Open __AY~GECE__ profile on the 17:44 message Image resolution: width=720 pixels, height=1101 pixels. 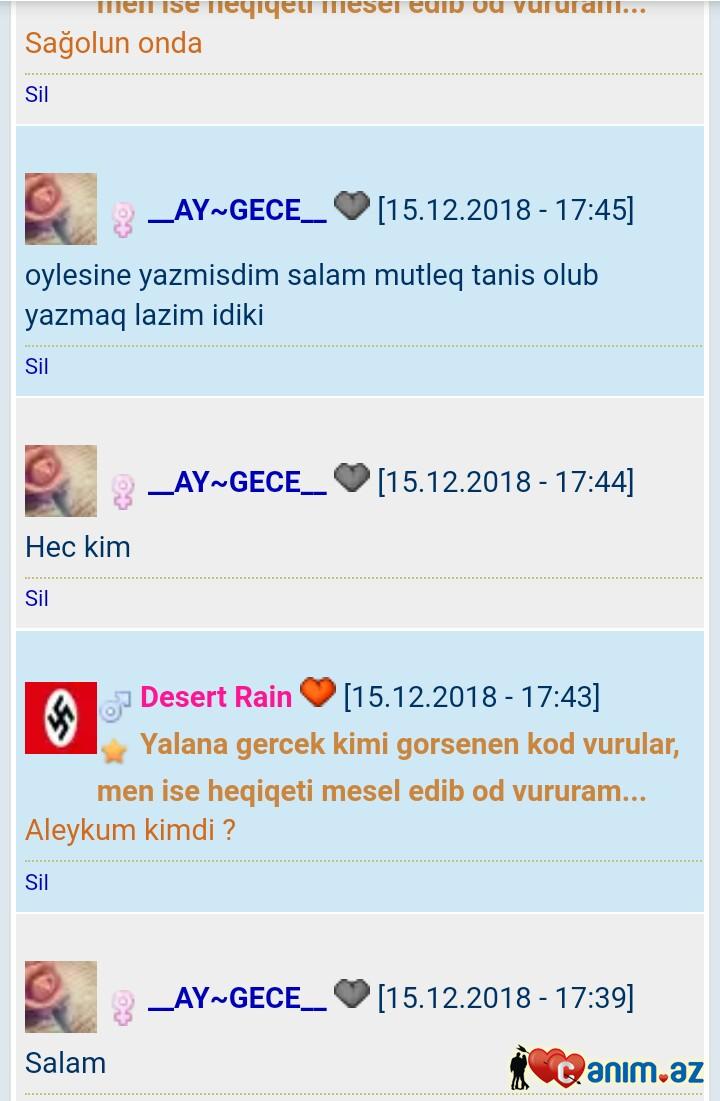click(237, 482)
